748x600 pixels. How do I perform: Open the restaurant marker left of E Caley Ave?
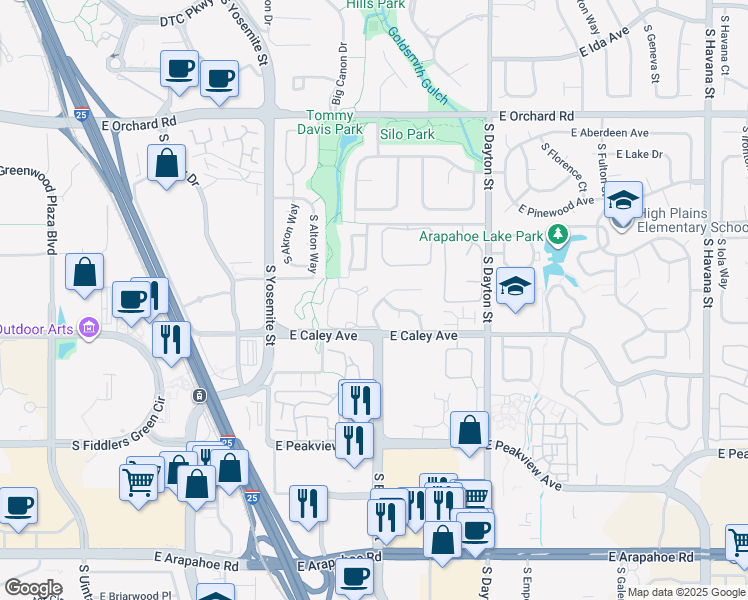coord(171,339)
